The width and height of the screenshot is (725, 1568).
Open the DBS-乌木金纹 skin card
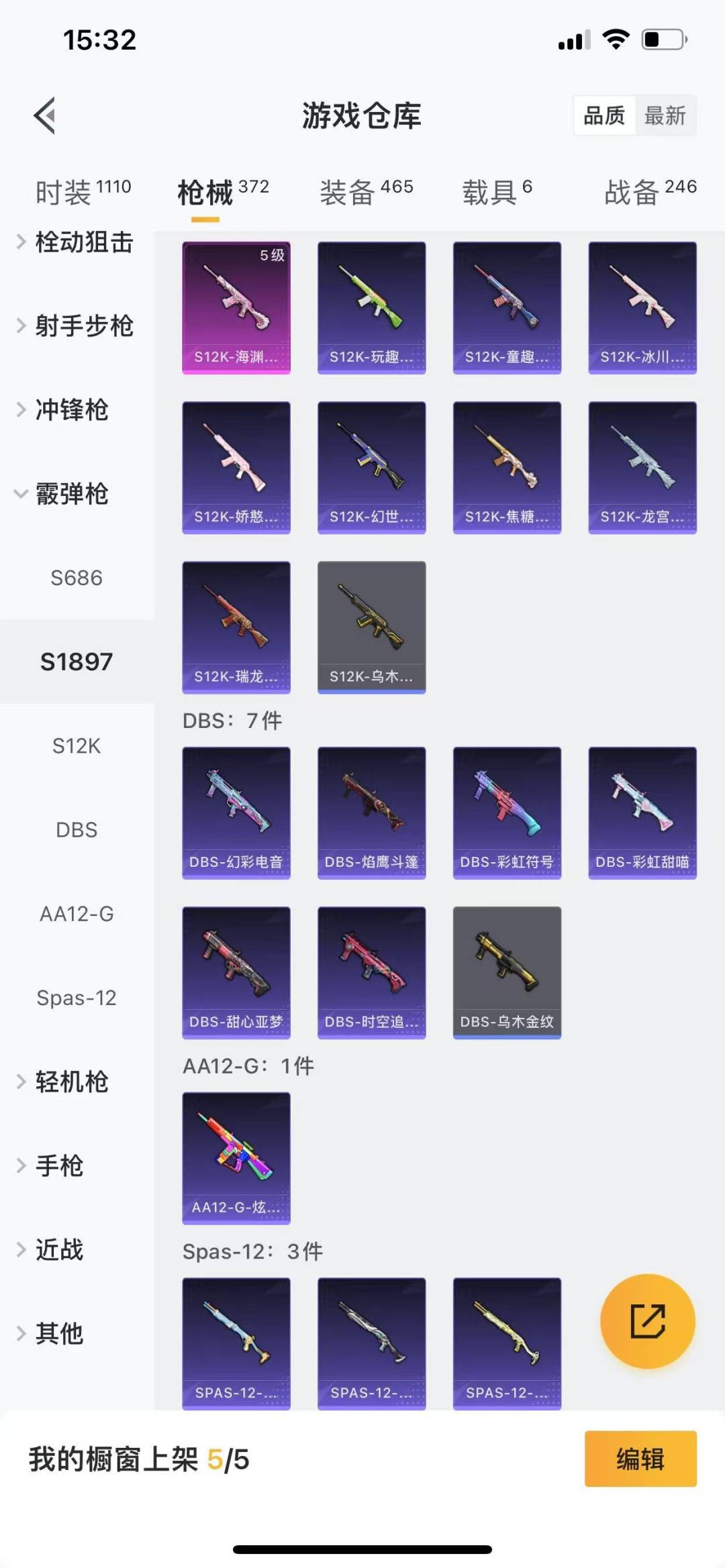pyautogui.click(x=507, y=973)
